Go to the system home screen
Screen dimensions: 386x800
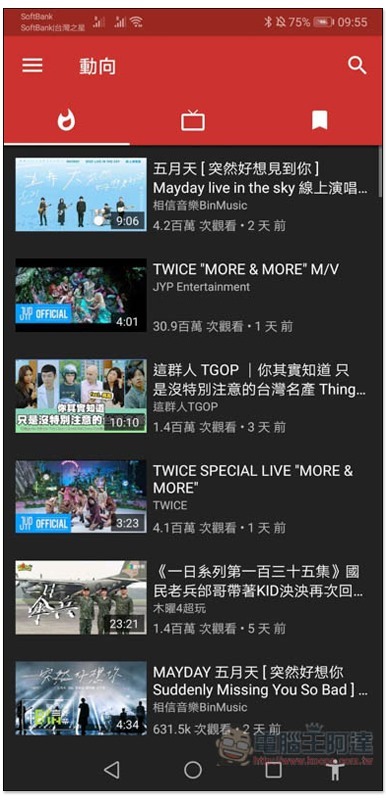[x=193, y=770]
